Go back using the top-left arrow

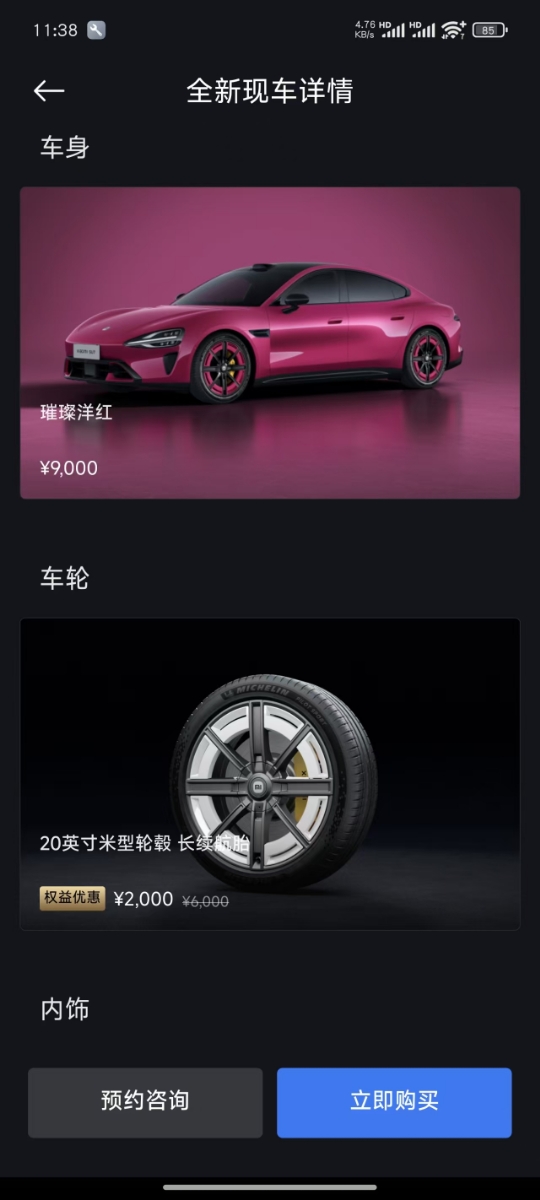click(49, 91)
